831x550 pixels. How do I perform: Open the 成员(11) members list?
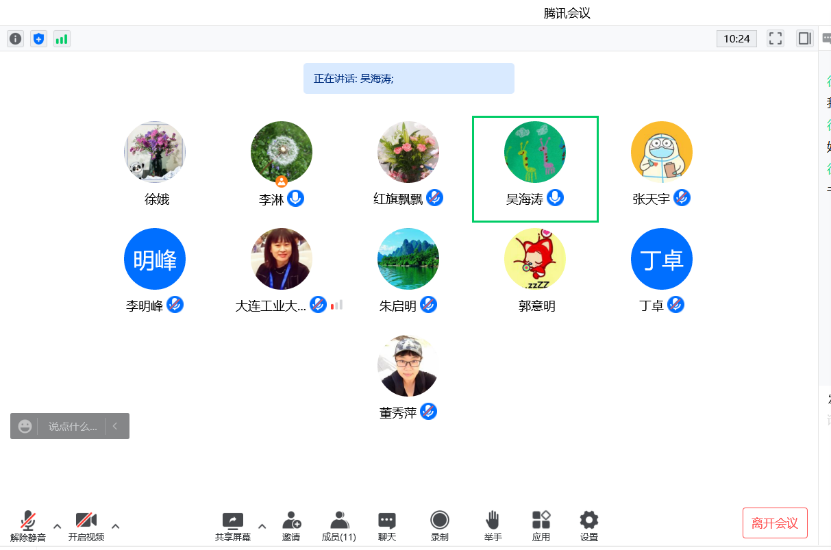click(339, 524)
